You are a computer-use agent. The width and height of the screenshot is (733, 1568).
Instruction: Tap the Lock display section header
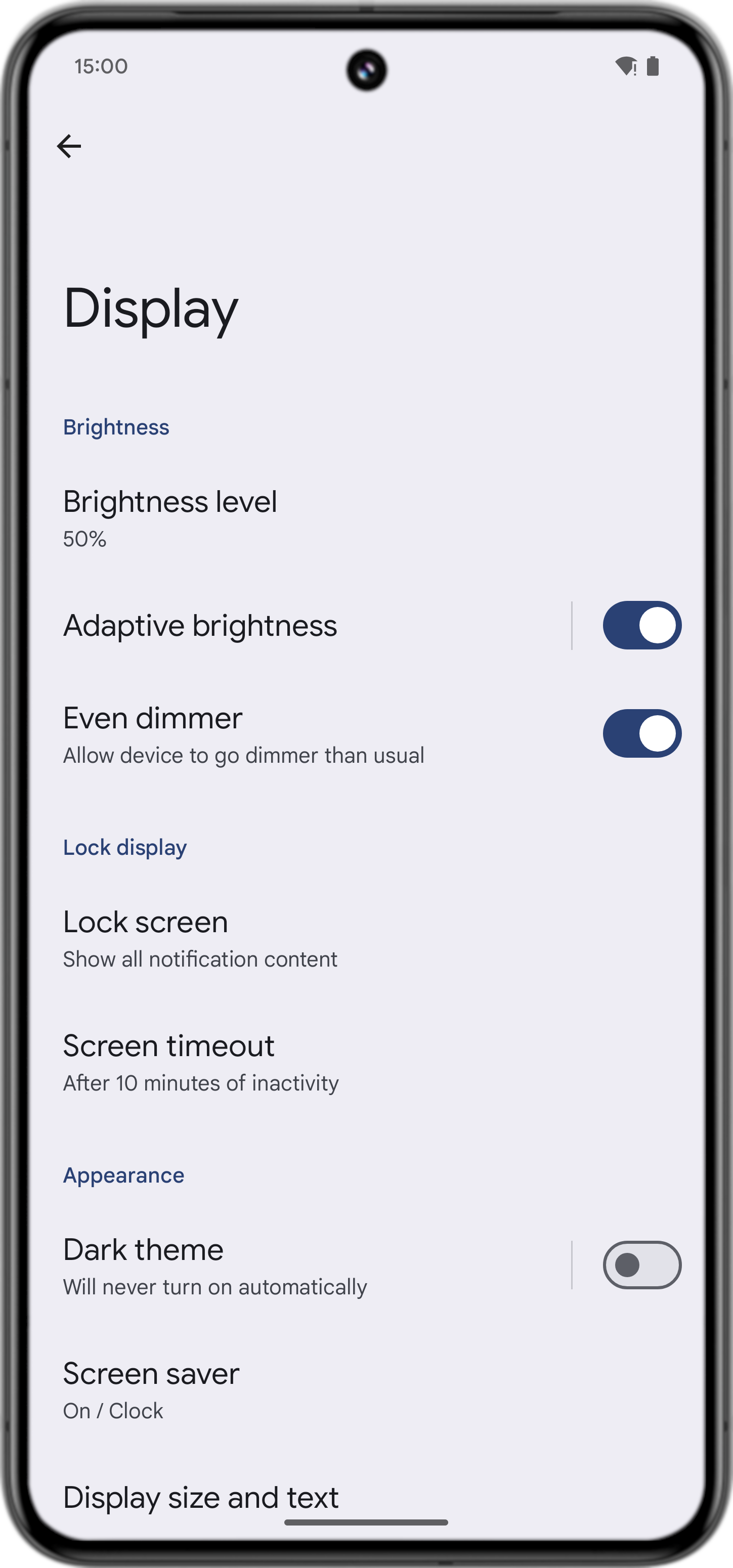click(x=125, y=847)
